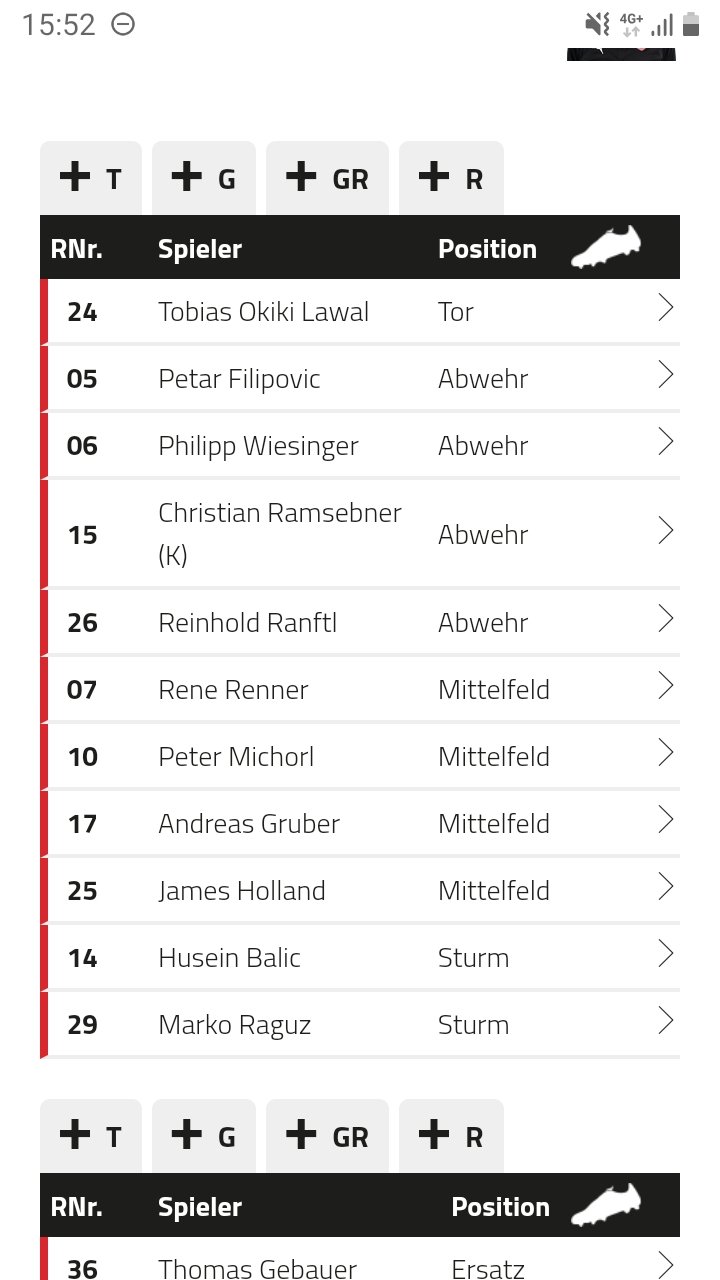Tap the first +T button above starting lineup

tap(91, 178)
